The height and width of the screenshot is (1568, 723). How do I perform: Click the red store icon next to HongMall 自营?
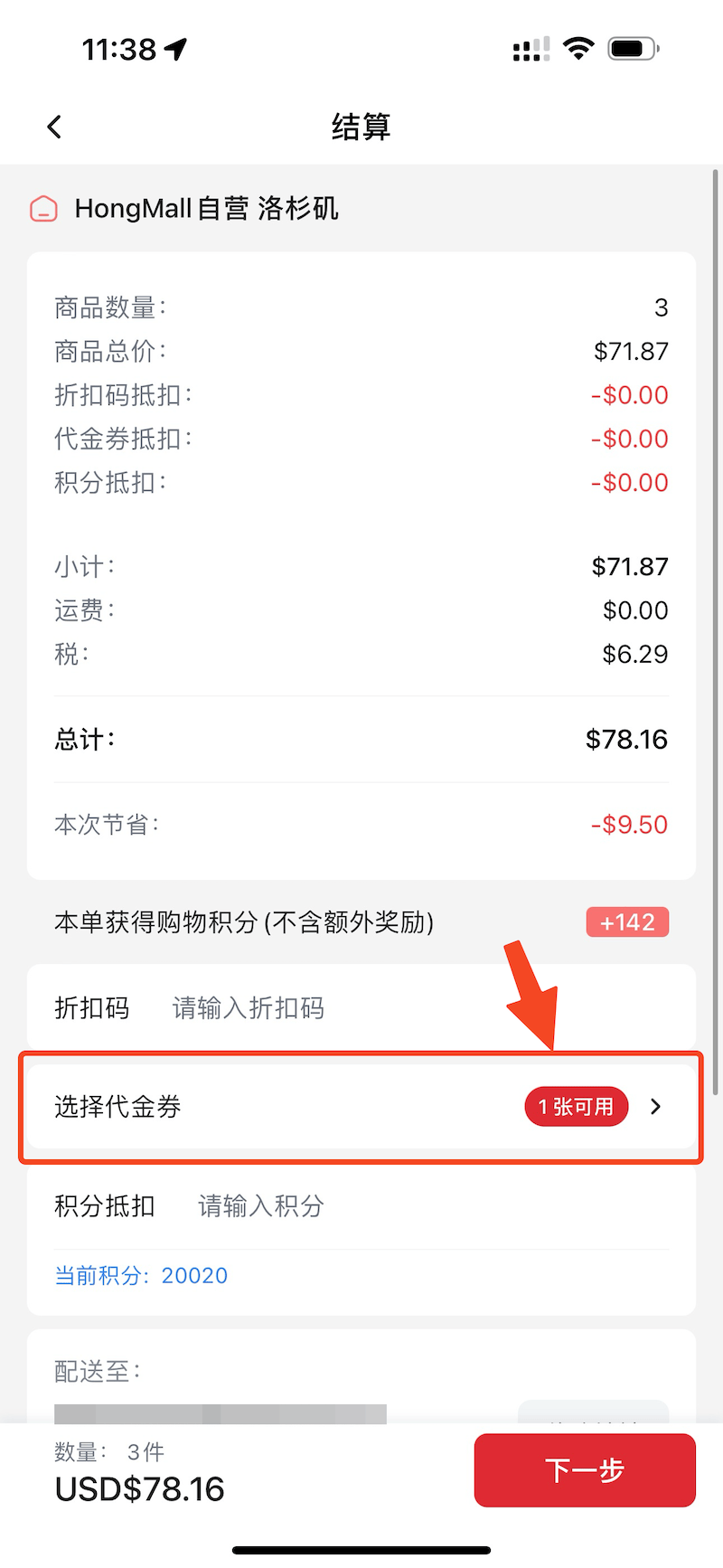42,209
